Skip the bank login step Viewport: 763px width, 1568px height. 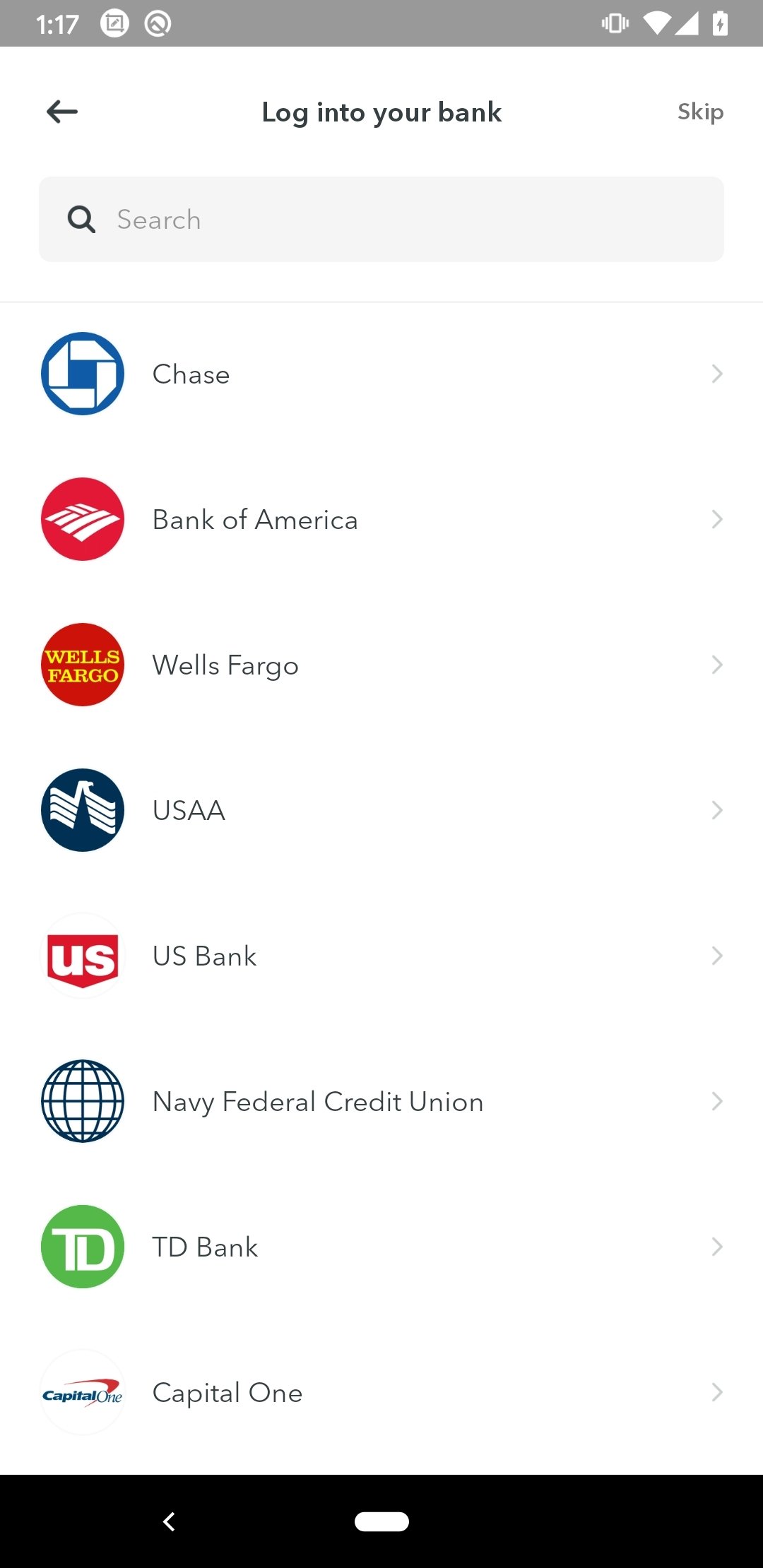[700, 112]
